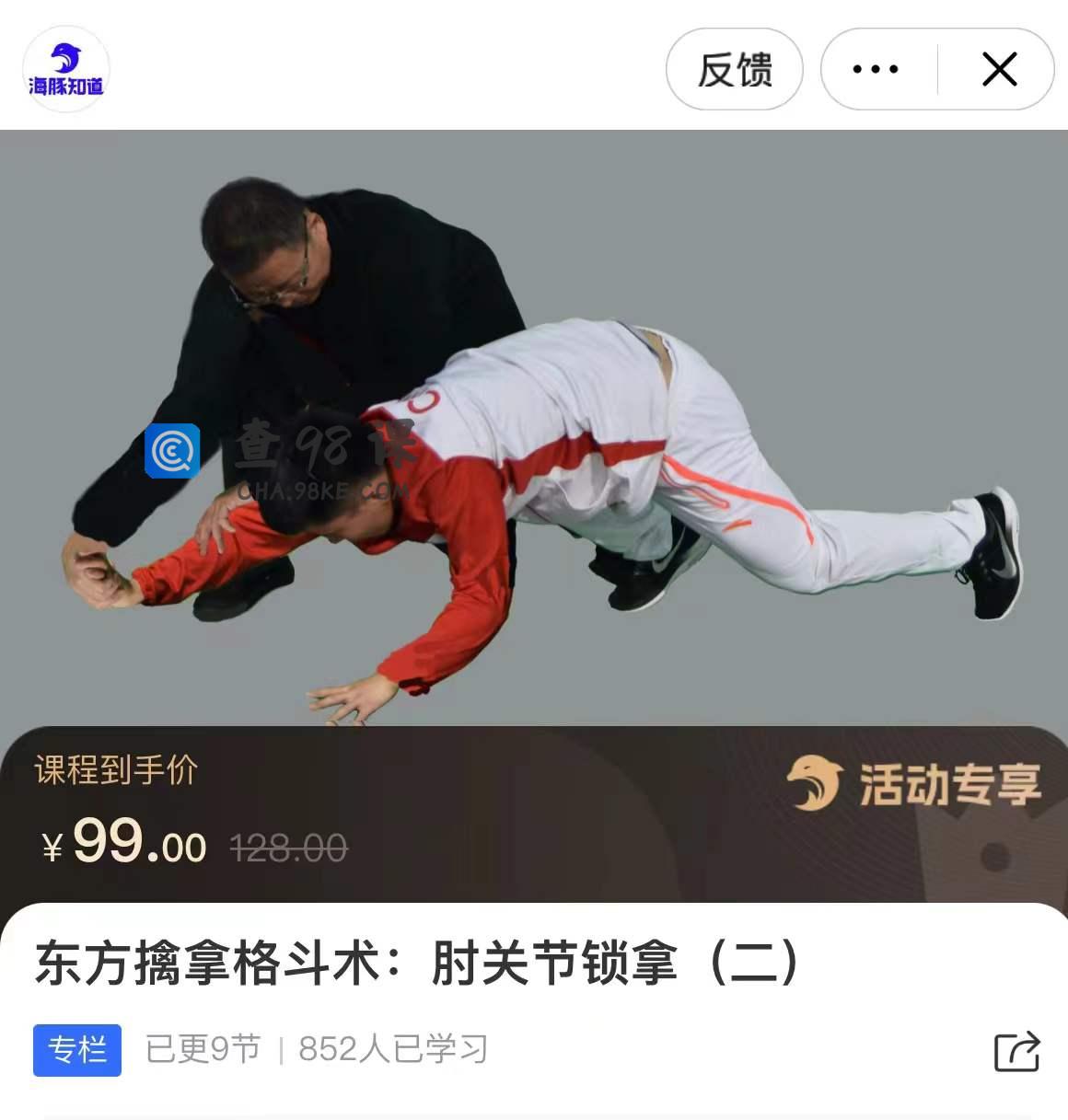Viewport: 1068px width, 1120px height.
Task: Share this course via the share icon
Action: pos(1016,1051)
